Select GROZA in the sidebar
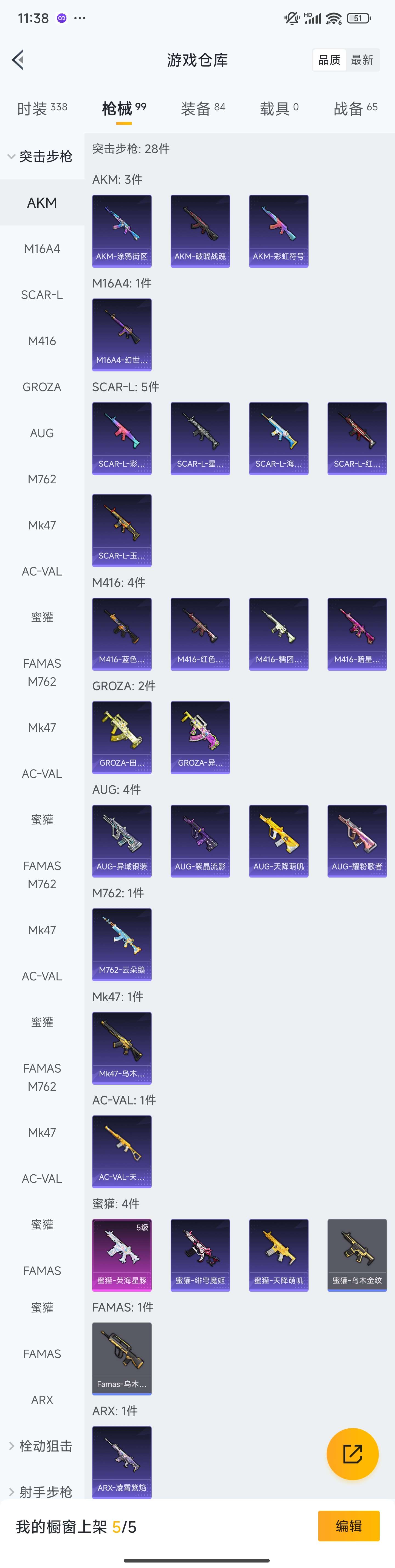This screenshot has height=1568, width=395. (42, 387)
